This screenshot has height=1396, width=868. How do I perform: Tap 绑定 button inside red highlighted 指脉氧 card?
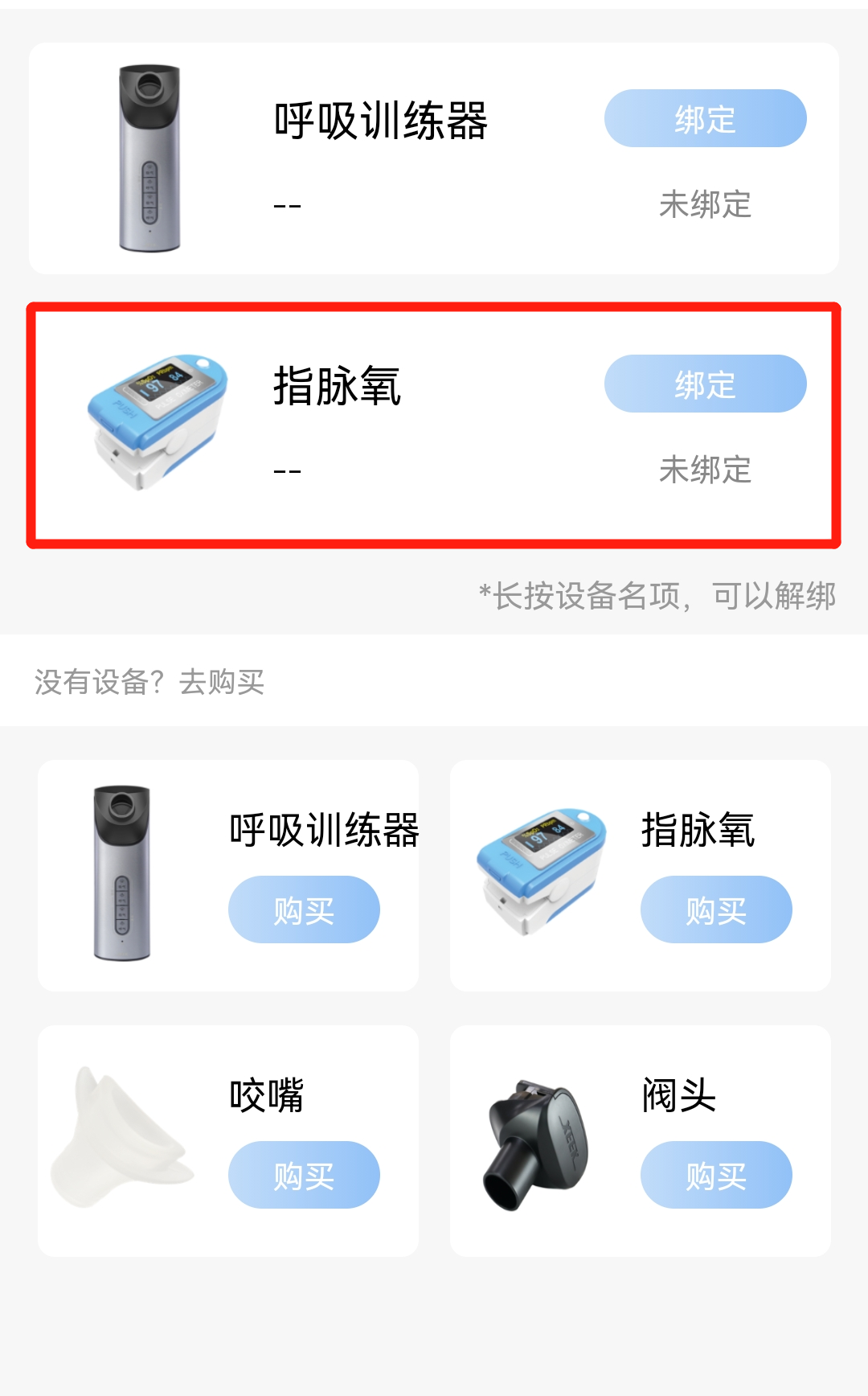(x=705, y=384)
